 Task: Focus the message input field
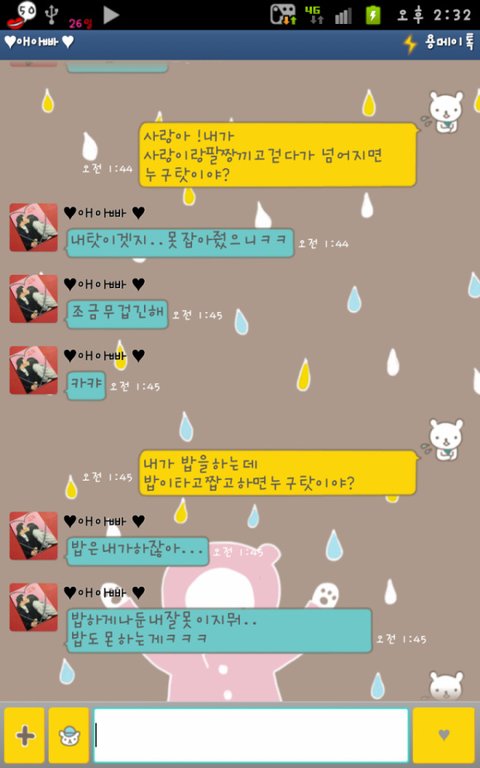(251, 735)
